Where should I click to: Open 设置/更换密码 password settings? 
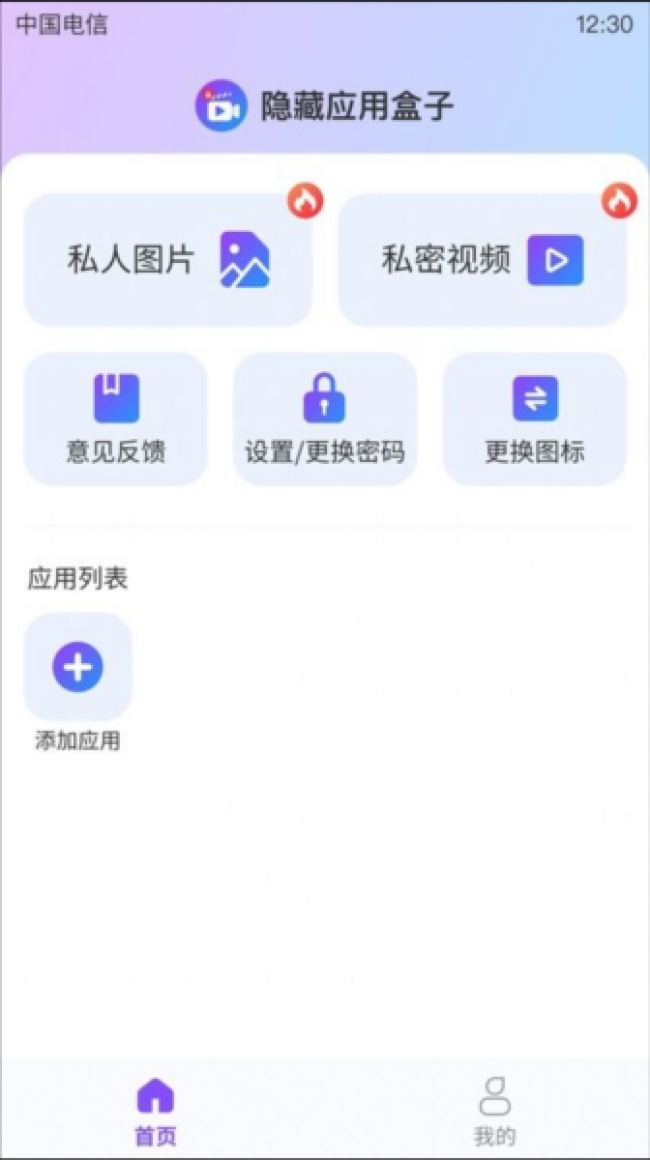pyautogui.click(x=325, y=419)
